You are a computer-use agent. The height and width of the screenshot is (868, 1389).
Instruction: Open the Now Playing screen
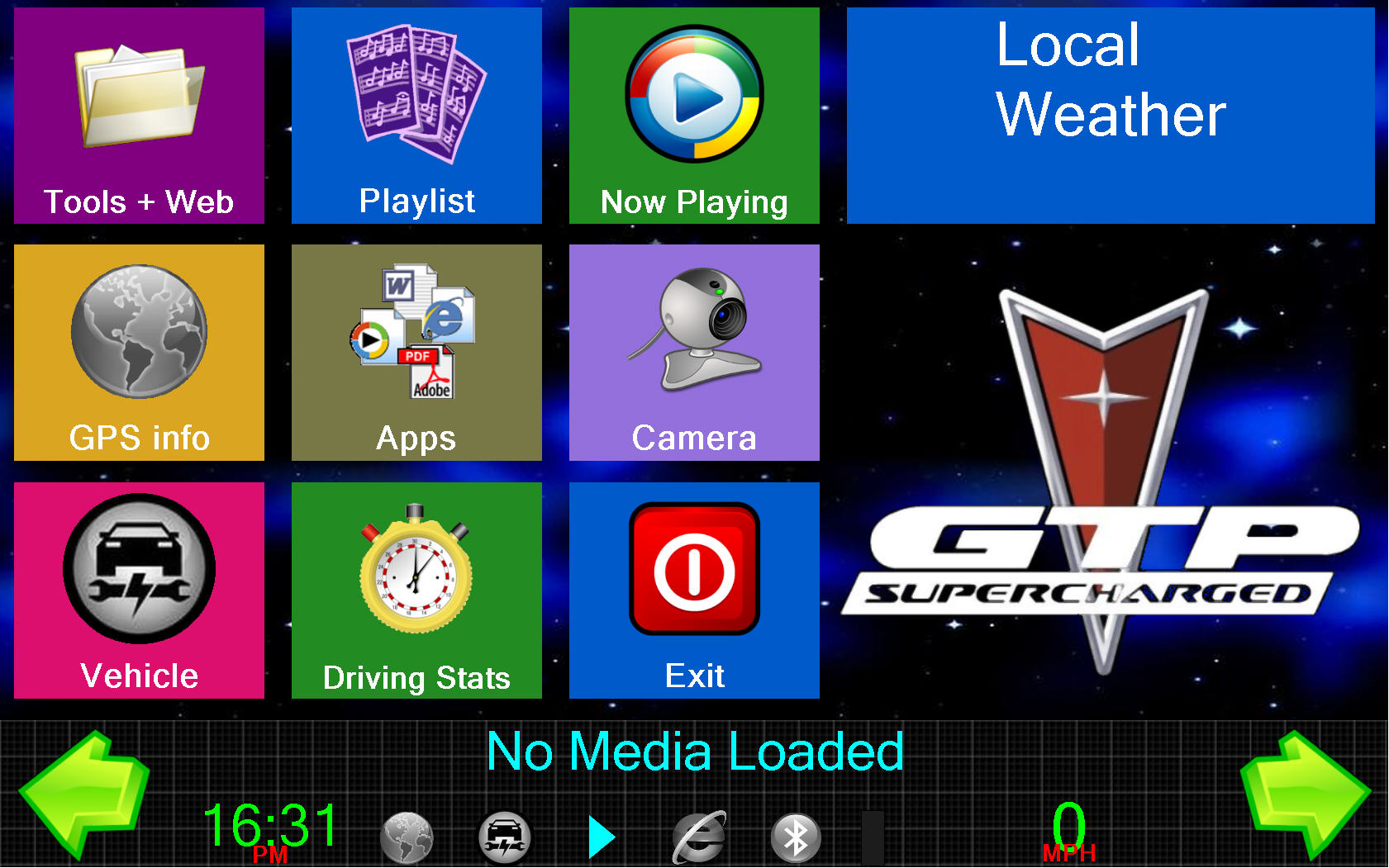coord(694,116)
